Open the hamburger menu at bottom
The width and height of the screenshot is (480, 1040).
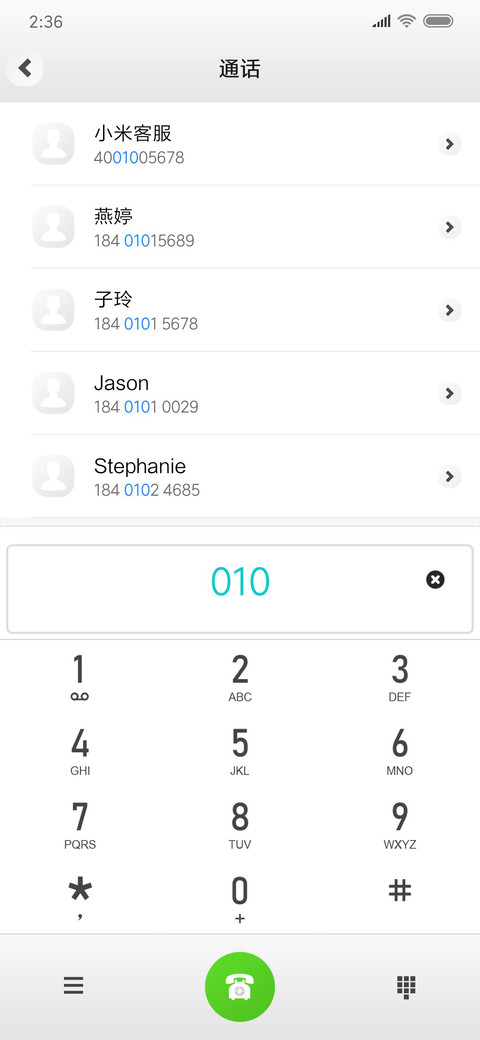pyautogui.click(x=74, y=986)
